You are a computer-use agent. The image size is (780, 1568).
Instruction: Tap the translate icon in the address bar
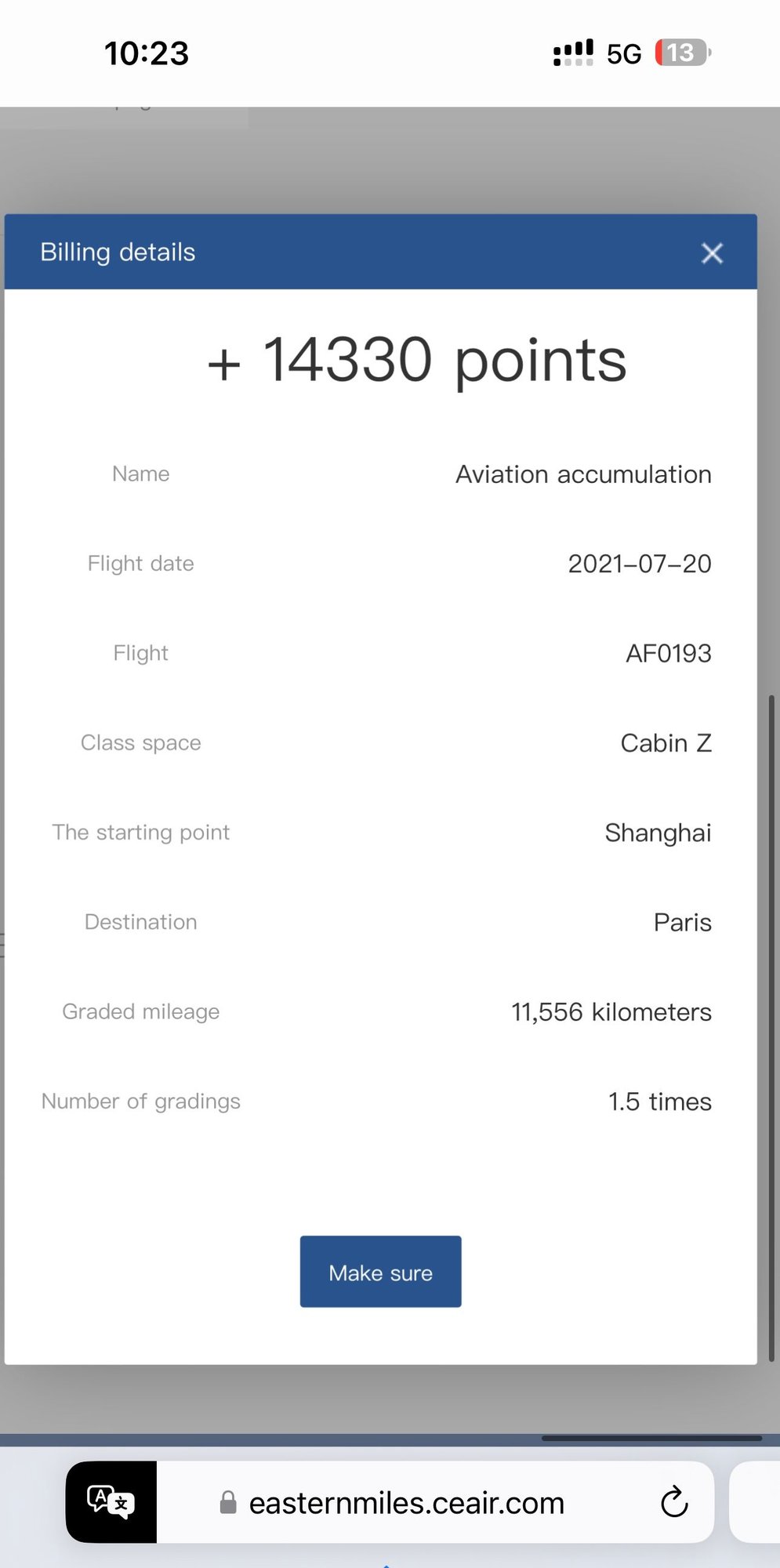coord(111,1502)
